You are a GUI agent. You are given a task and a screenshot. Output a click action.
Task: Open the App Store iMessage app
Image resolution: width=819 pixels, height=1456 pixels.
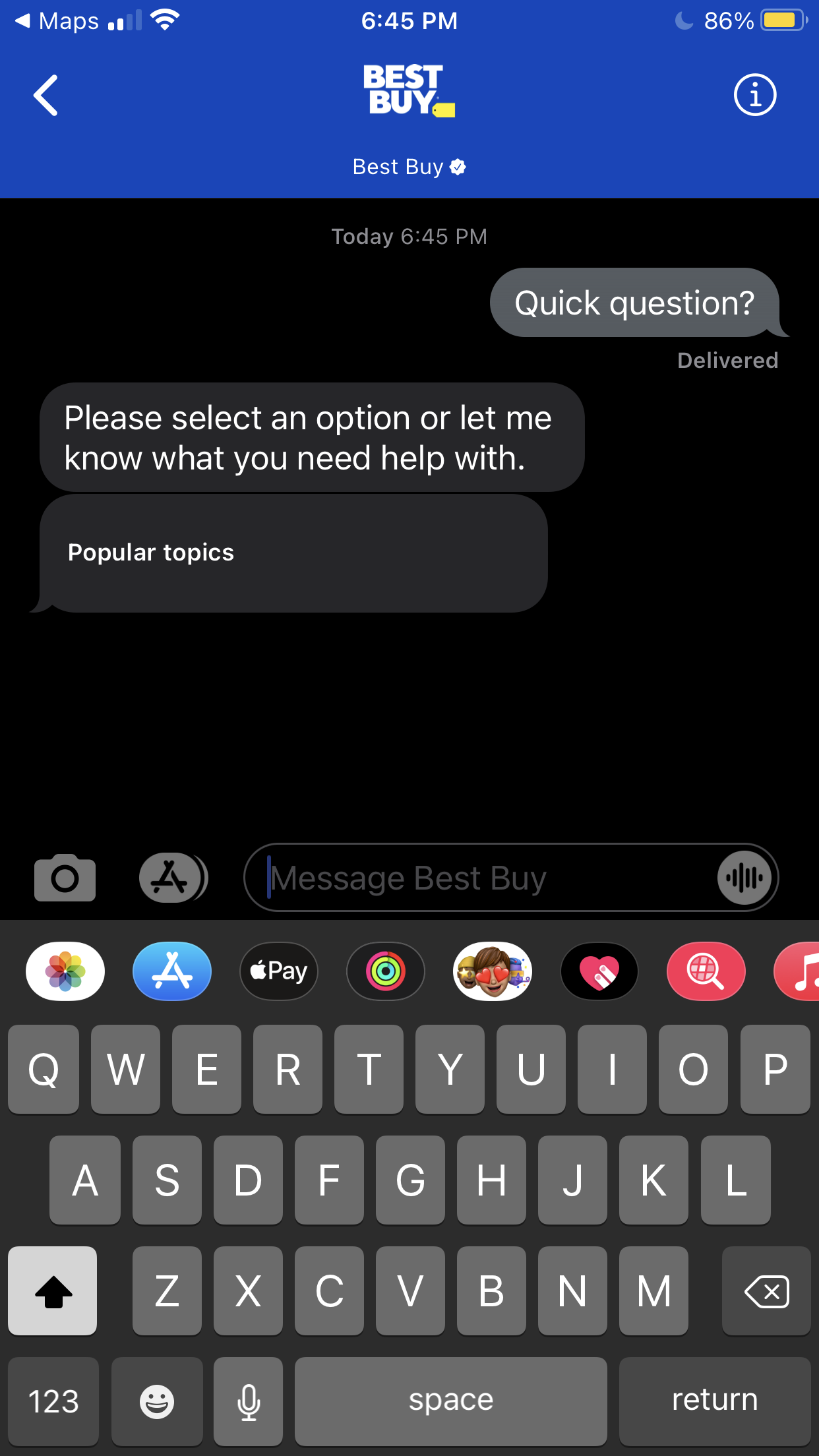point(172,971)
